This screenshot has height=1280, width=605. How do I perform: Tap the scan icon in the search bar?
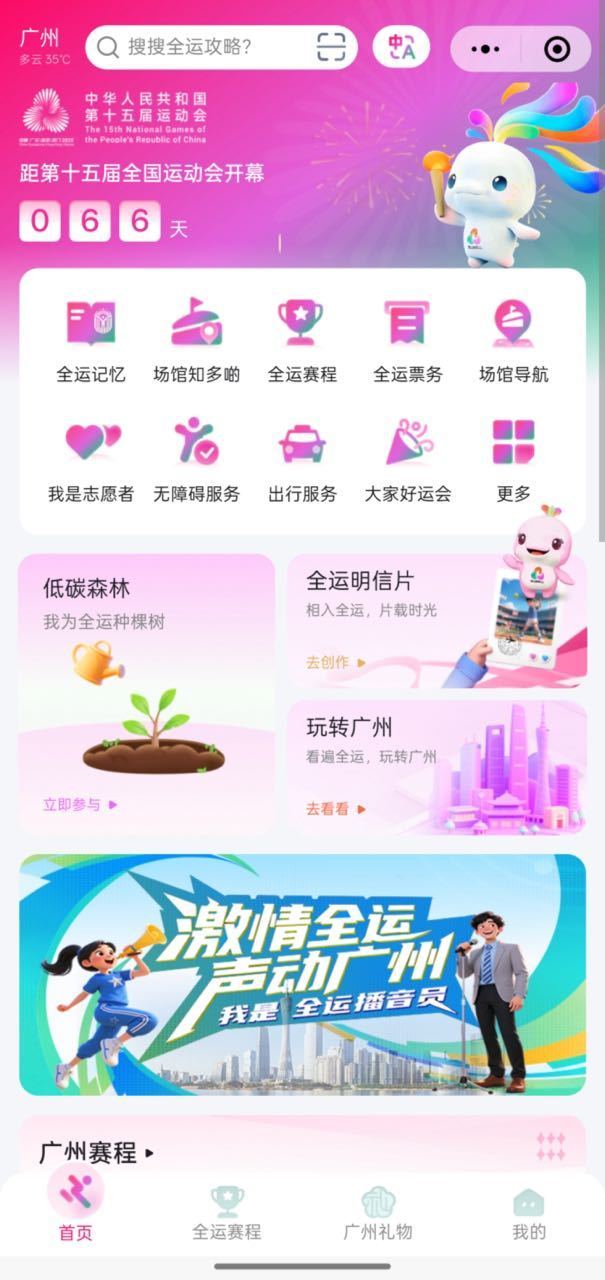tap(331, 47)
